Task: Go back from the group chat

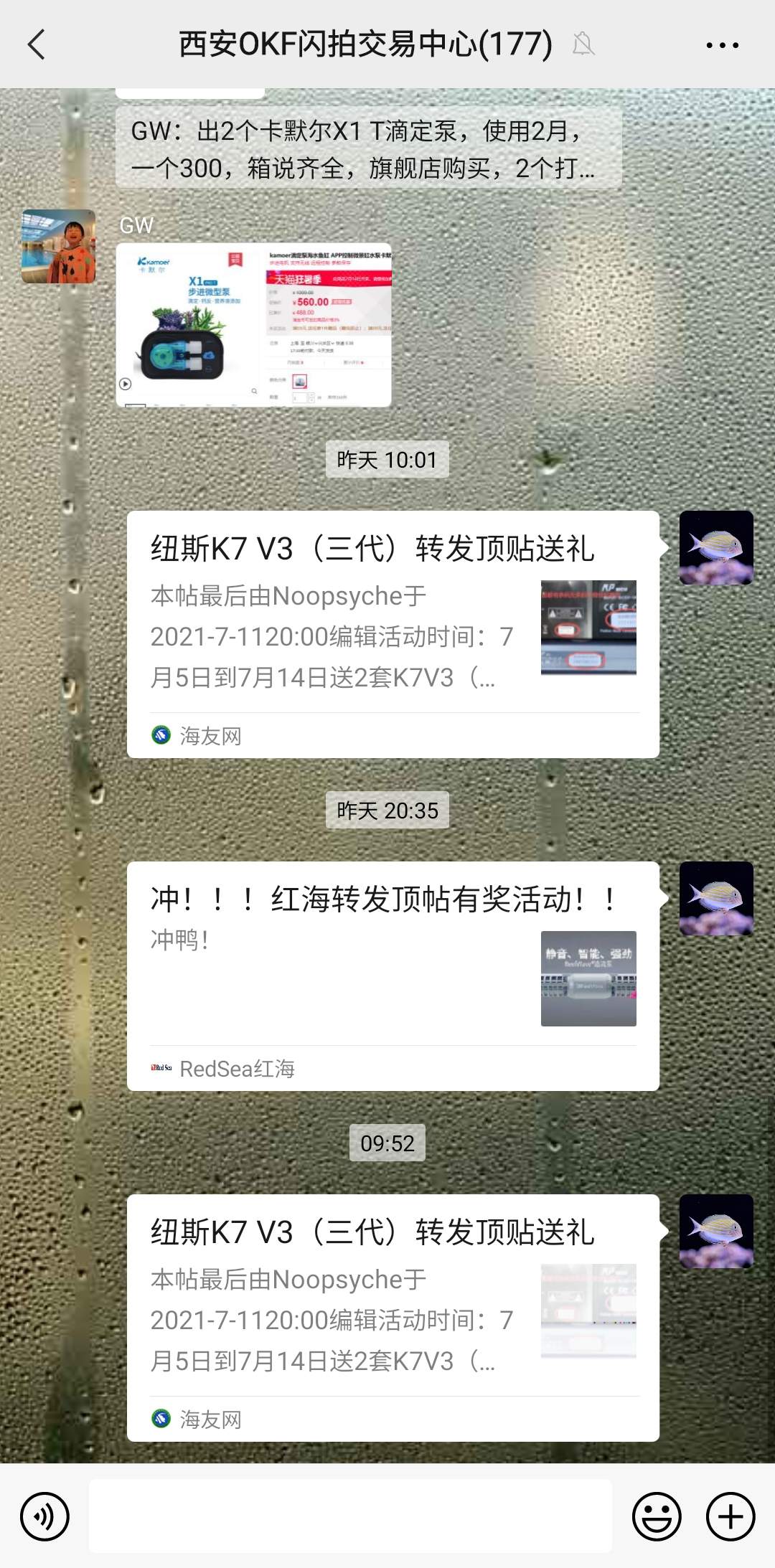Action: (x=37, y=44)
